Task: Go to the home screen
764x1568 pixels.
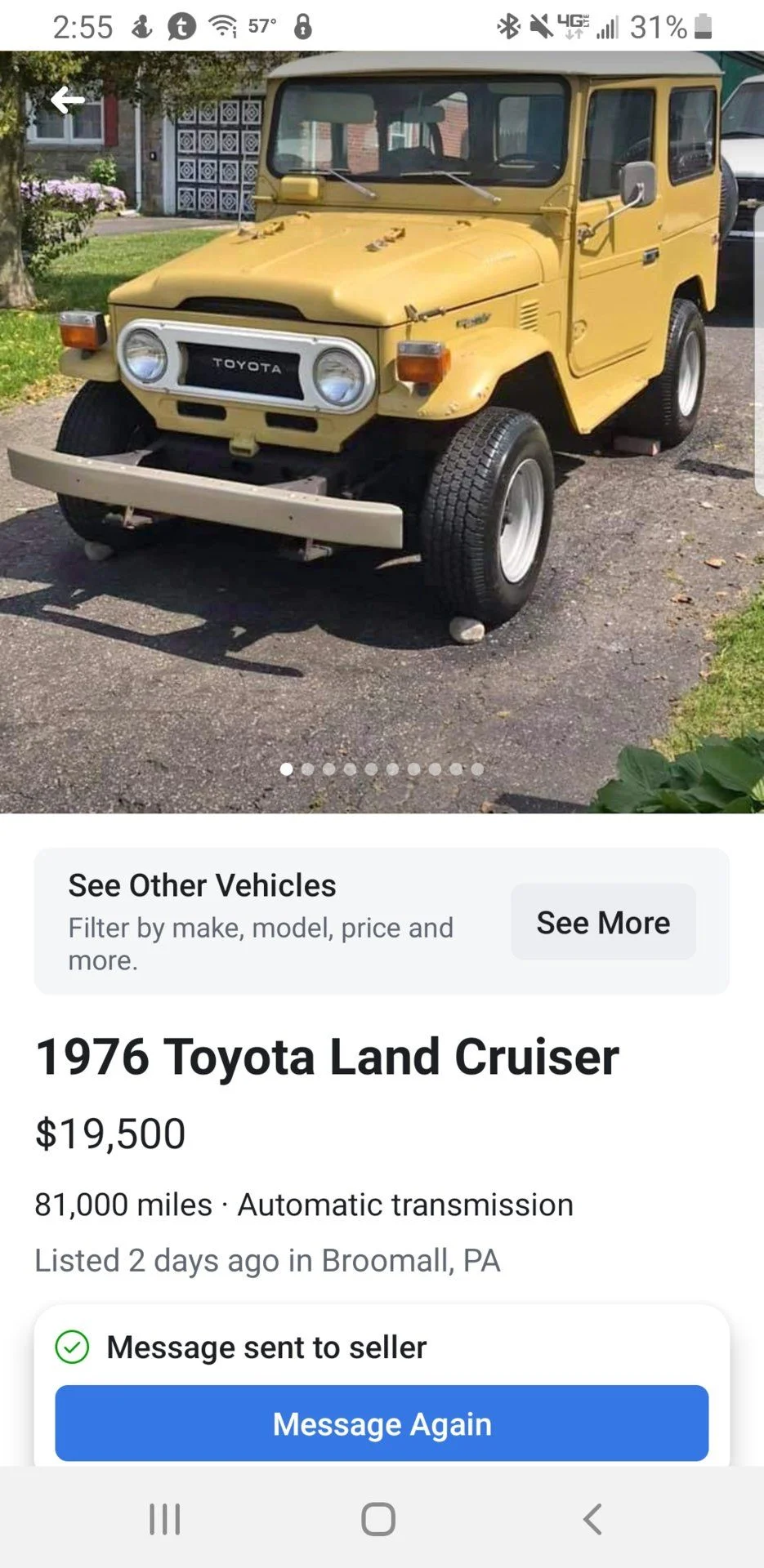Action: (378, 1519)
